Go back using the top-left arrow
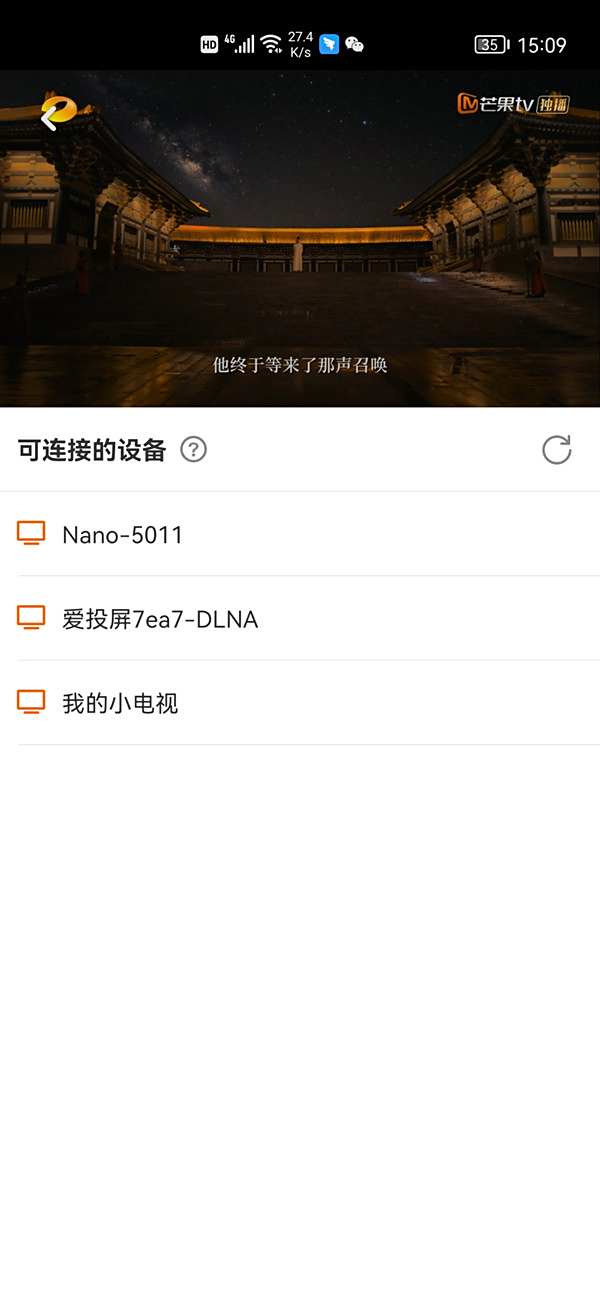This screenshot has height=1300, width=600. pos(49,116)
